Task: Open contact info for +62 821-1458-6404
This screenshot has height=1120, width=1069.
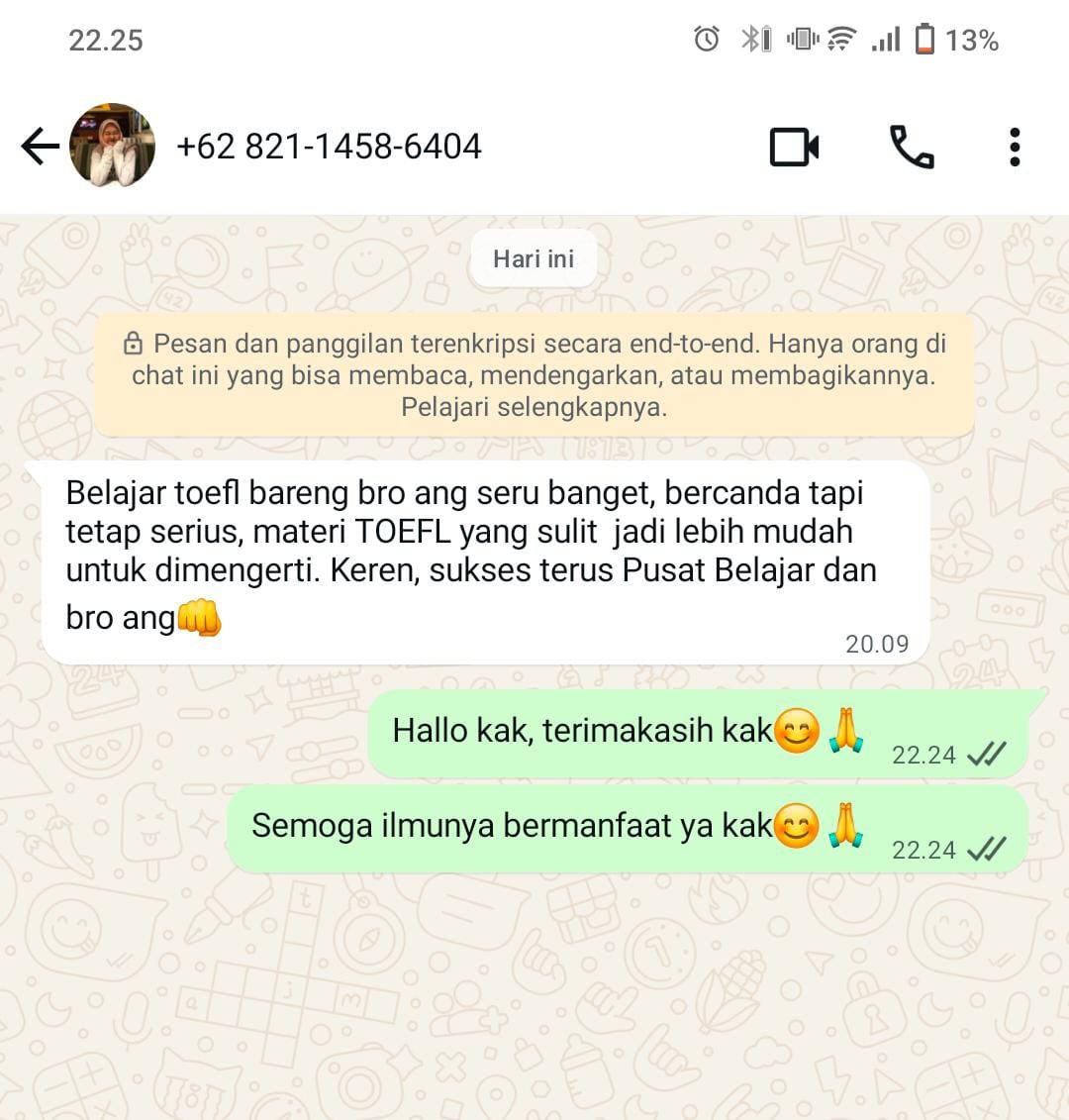Action: [329, 147]
